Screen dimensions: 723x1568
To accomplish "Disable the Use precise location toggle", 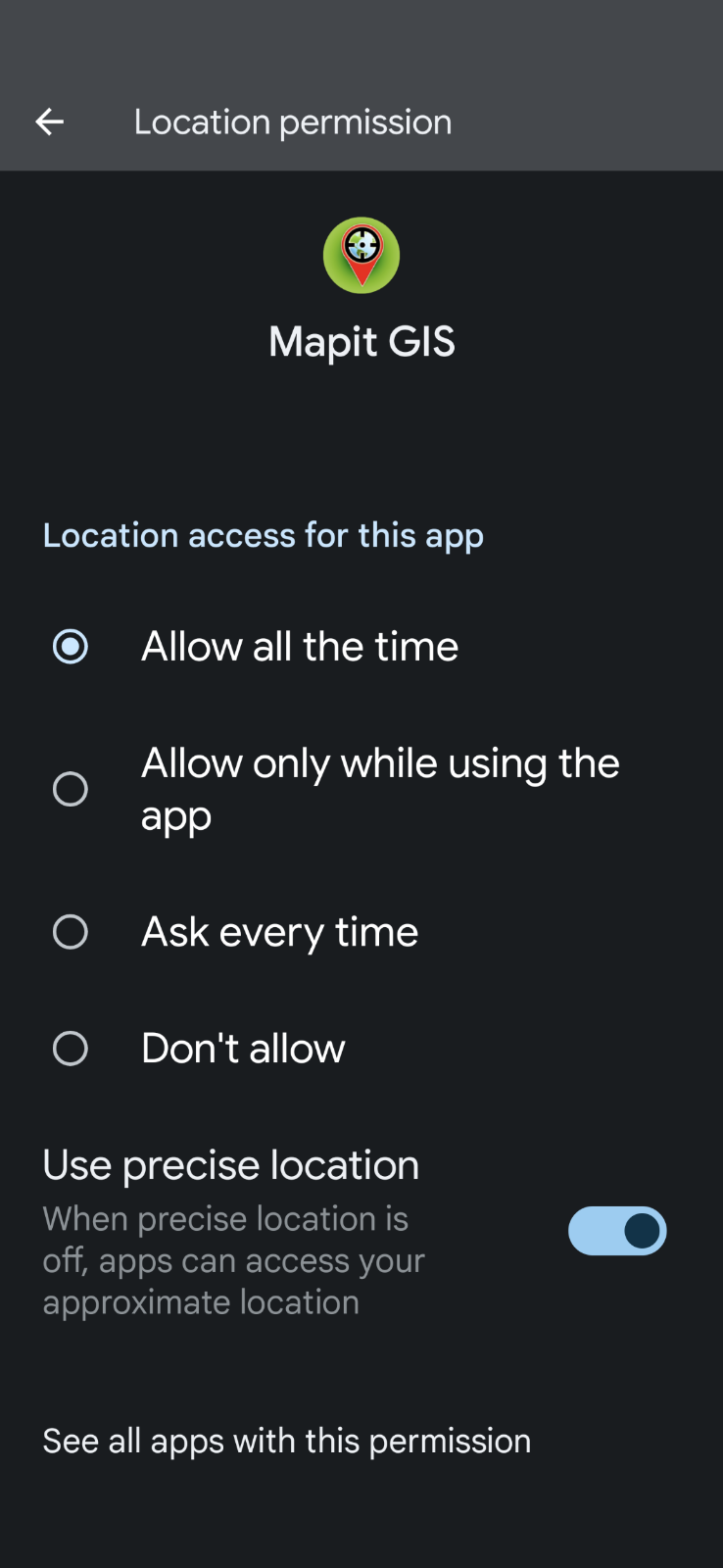I will click(617, 1230).
